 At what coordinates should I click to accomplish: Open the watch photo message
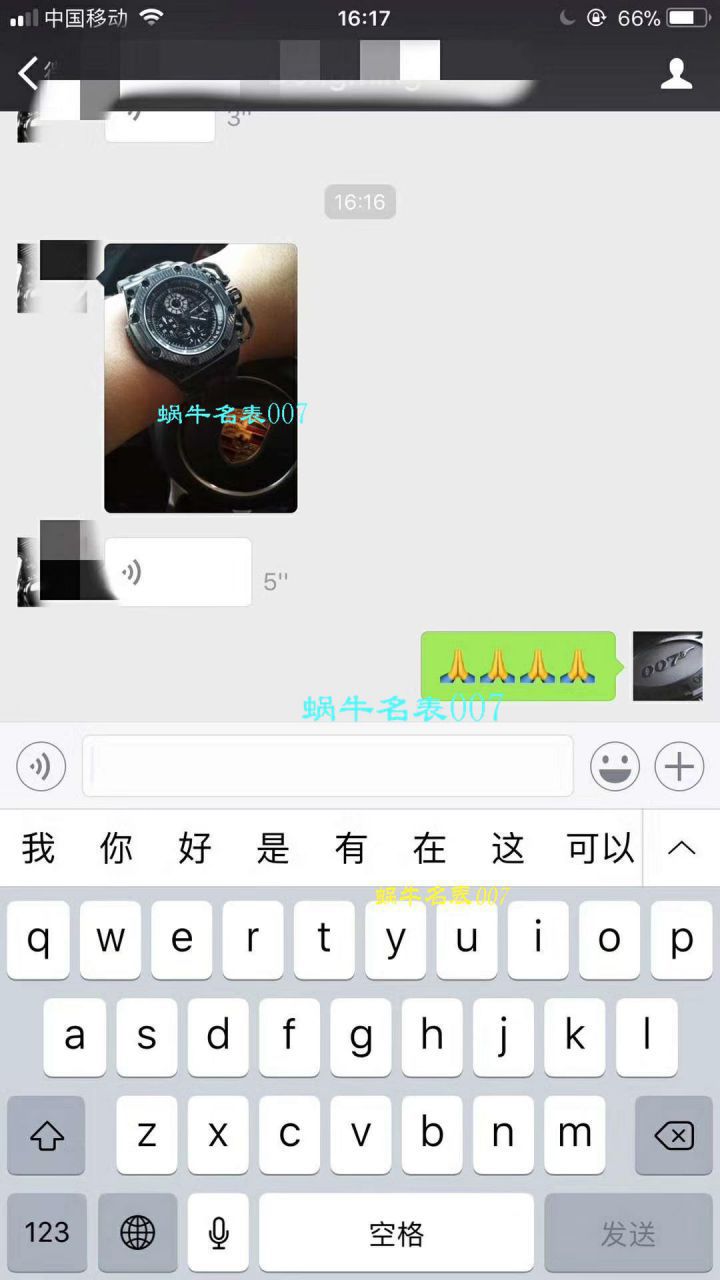(200, 377)
